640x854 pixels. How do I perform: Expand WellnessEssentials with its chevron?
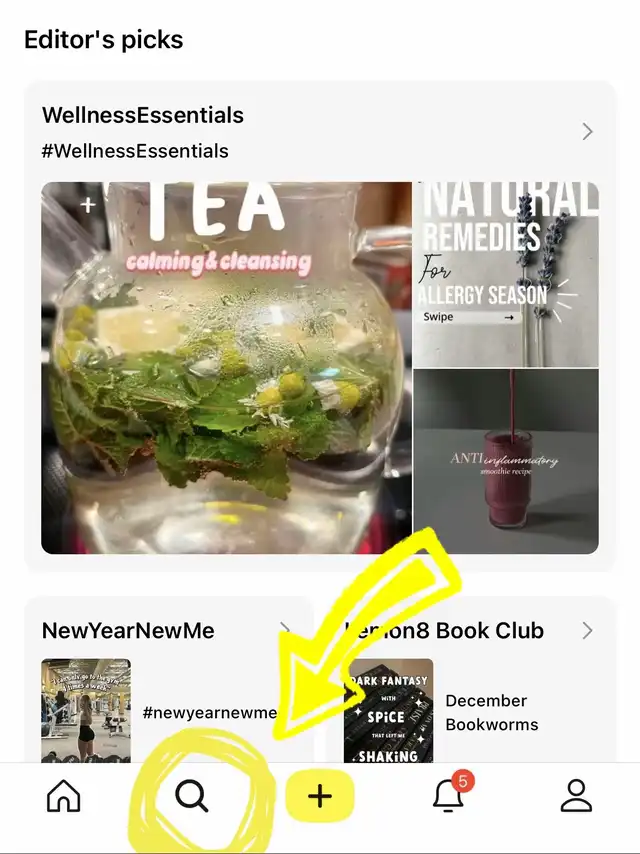(x=587, y=132)
